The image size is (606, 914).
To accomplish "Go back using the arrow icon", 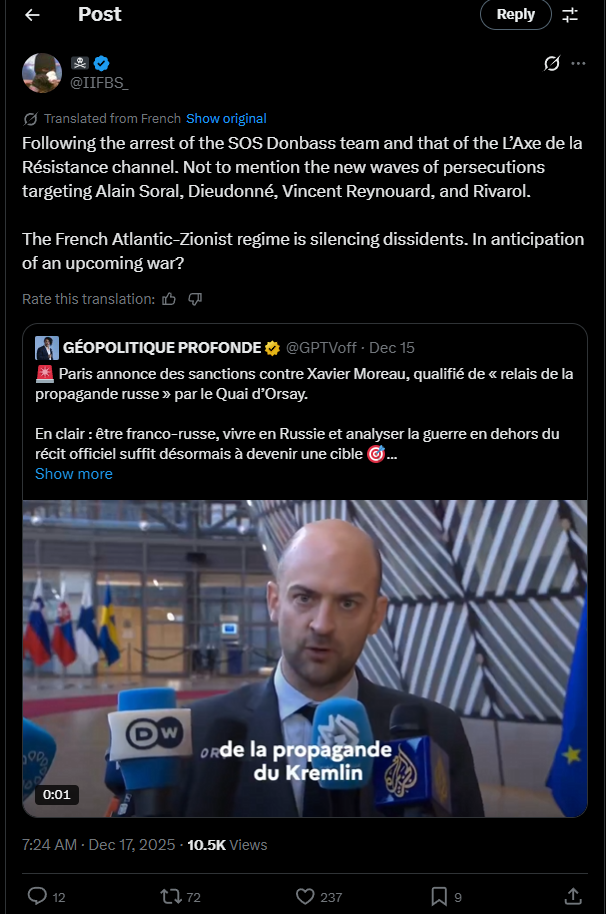I will (x=32, y=14).
